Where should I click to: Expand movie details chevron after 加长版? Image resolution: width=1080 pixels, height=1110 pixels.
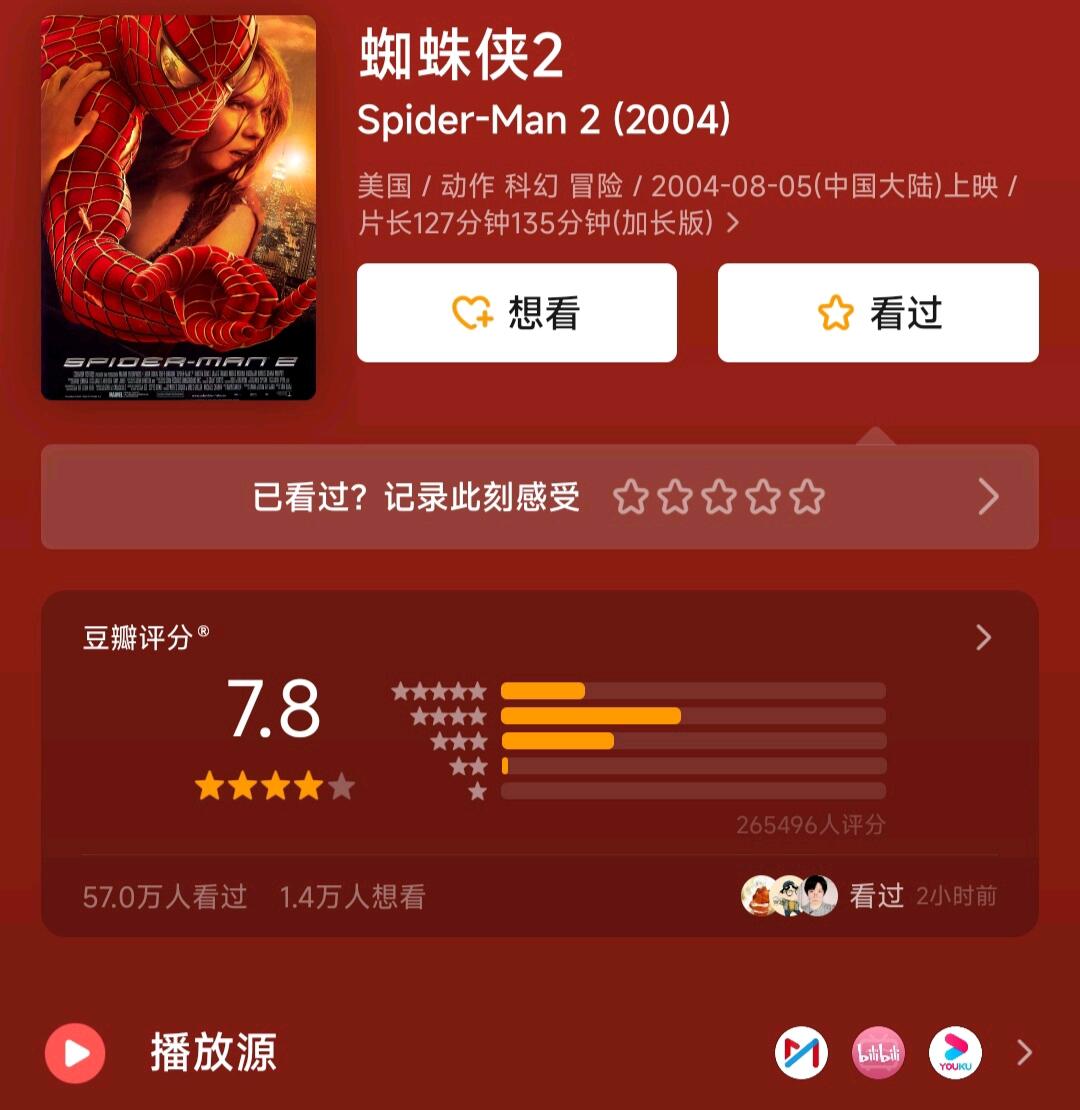(x=733, y=224)
